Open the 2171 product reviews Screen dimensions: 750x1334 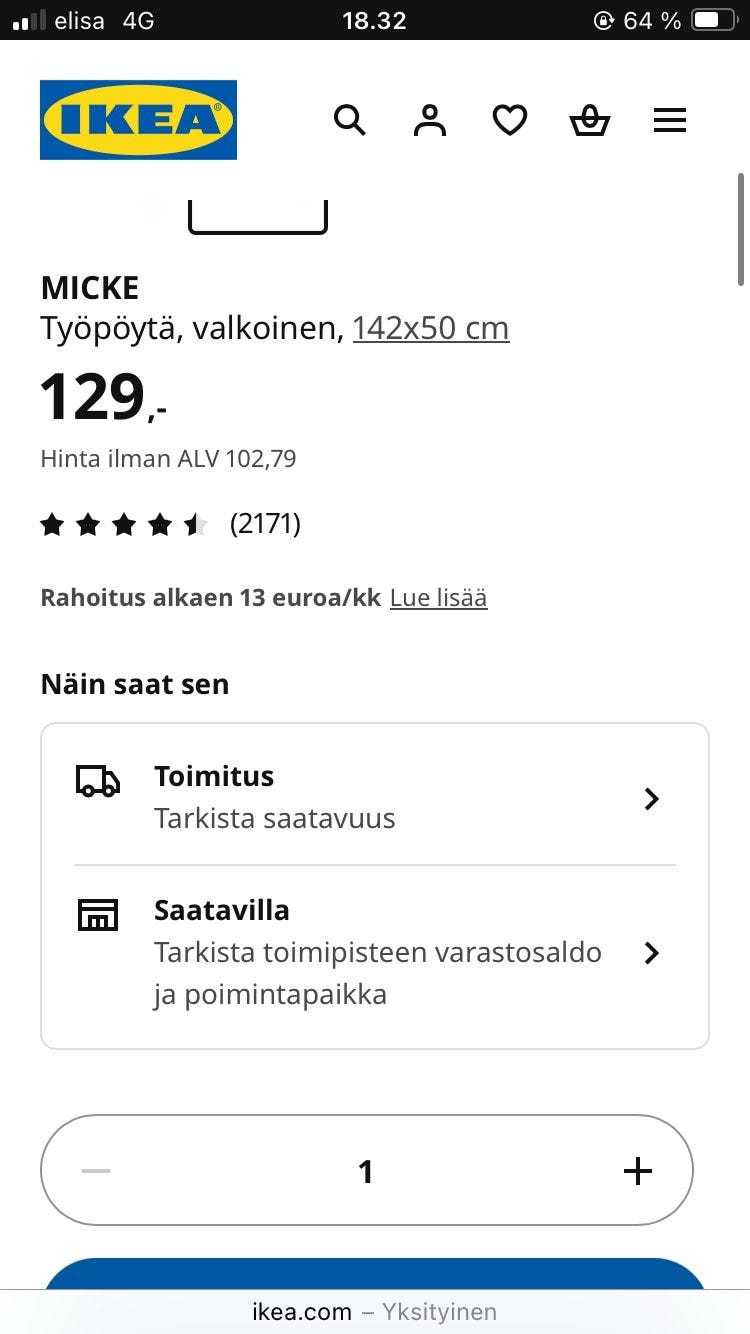[x=266, y=523]
